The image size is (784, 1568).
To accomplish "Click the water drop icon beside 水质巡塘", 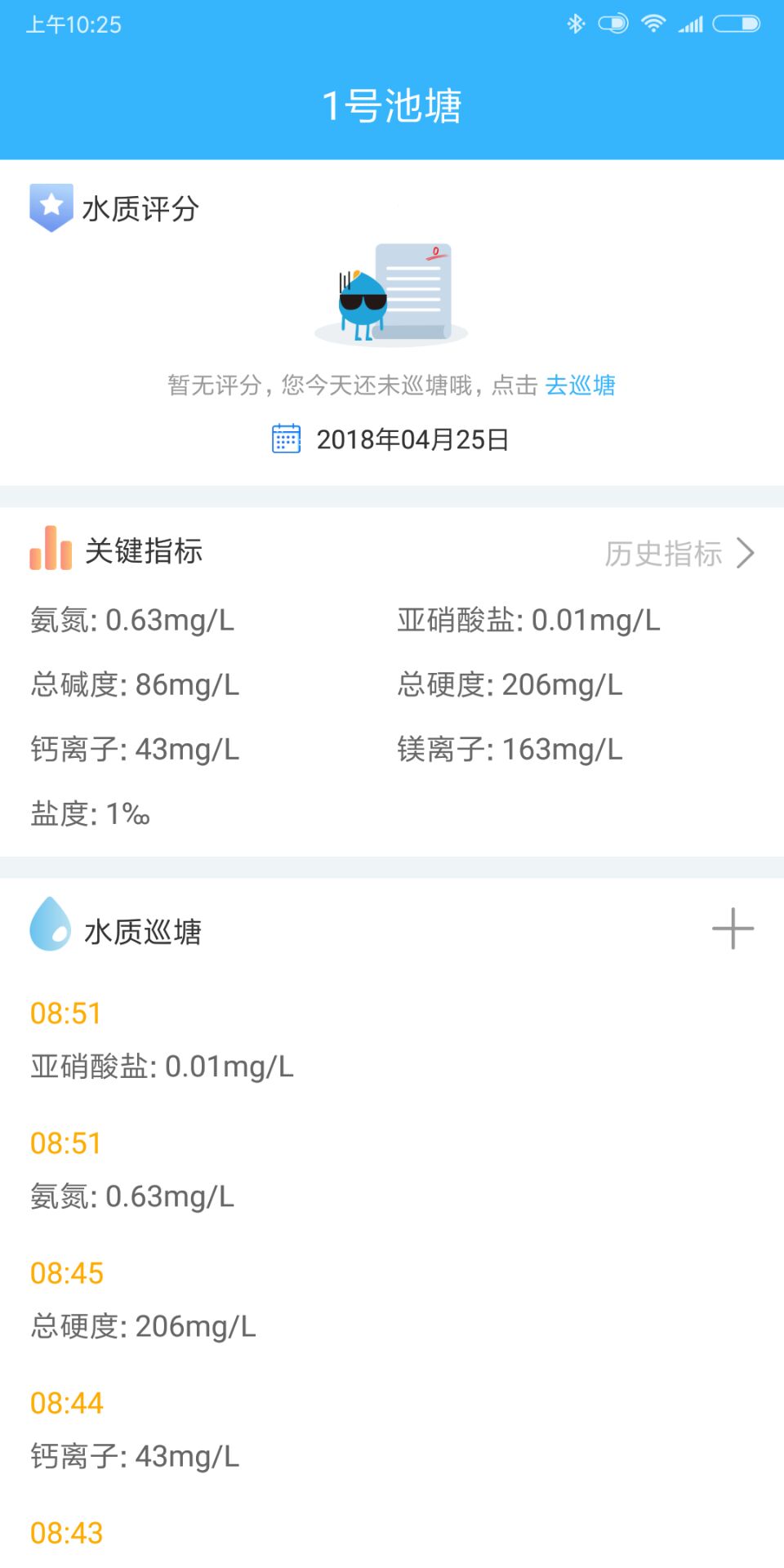I will coord(51,929).
